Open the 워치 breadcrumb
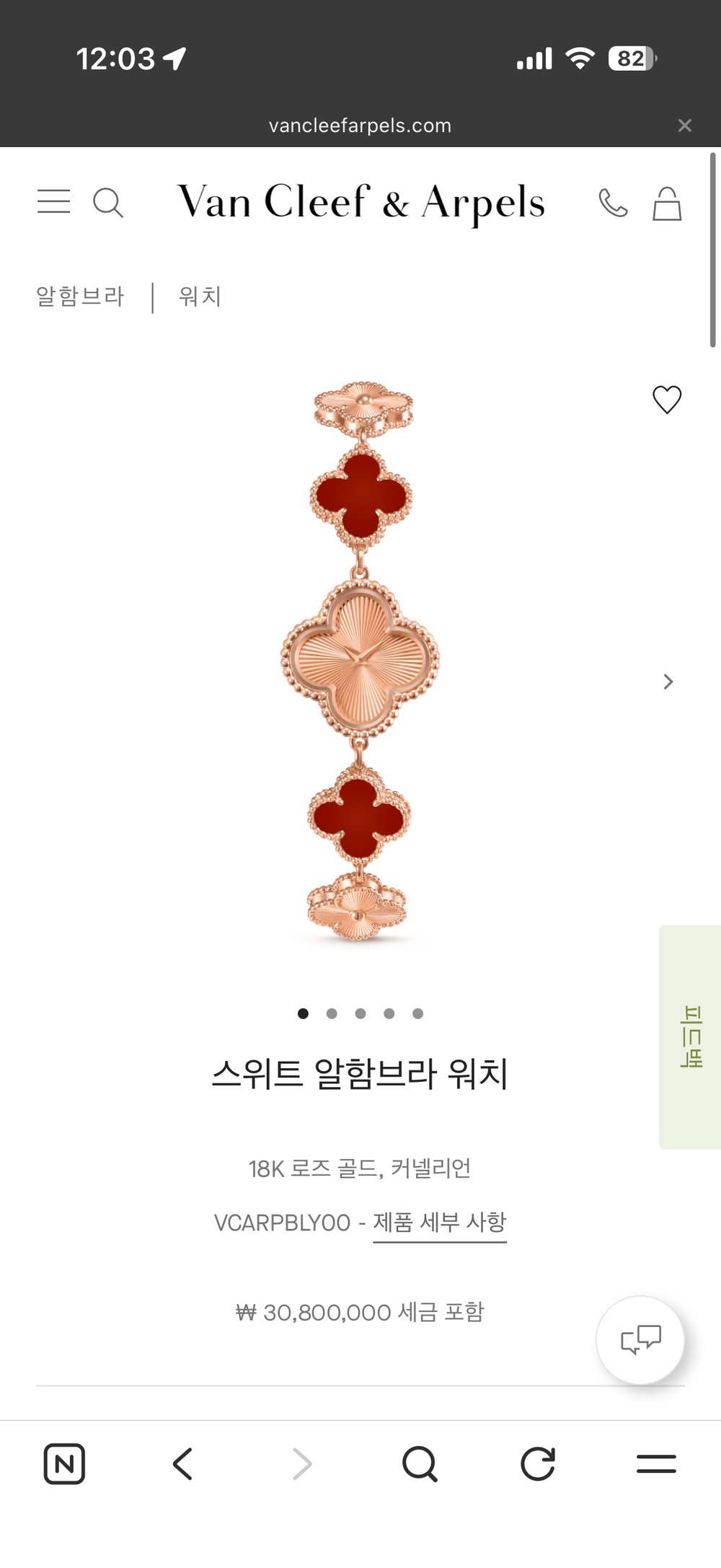721x1568 pixels. pyautogui.click(x=200, y=296)
